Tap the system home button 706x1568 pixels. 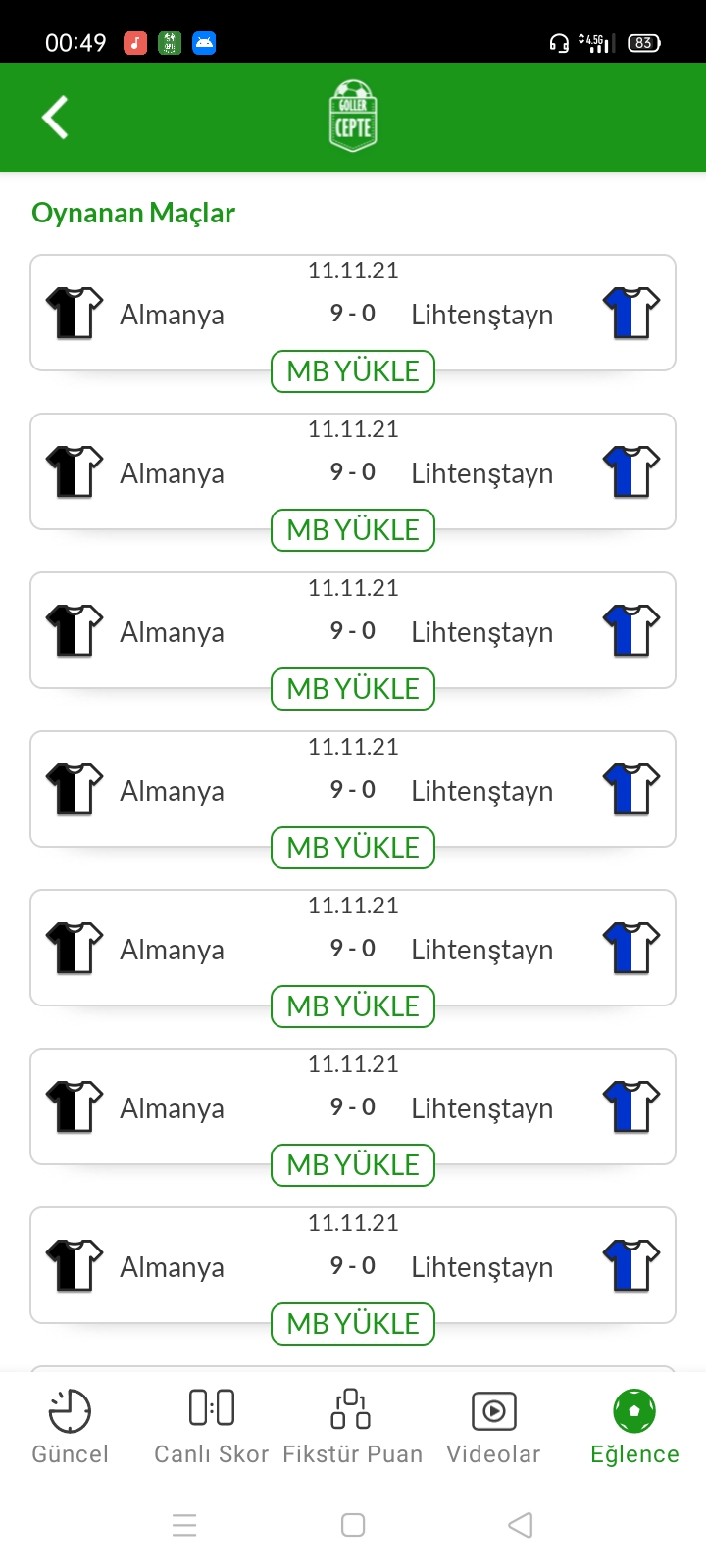tap(353, 1525)
